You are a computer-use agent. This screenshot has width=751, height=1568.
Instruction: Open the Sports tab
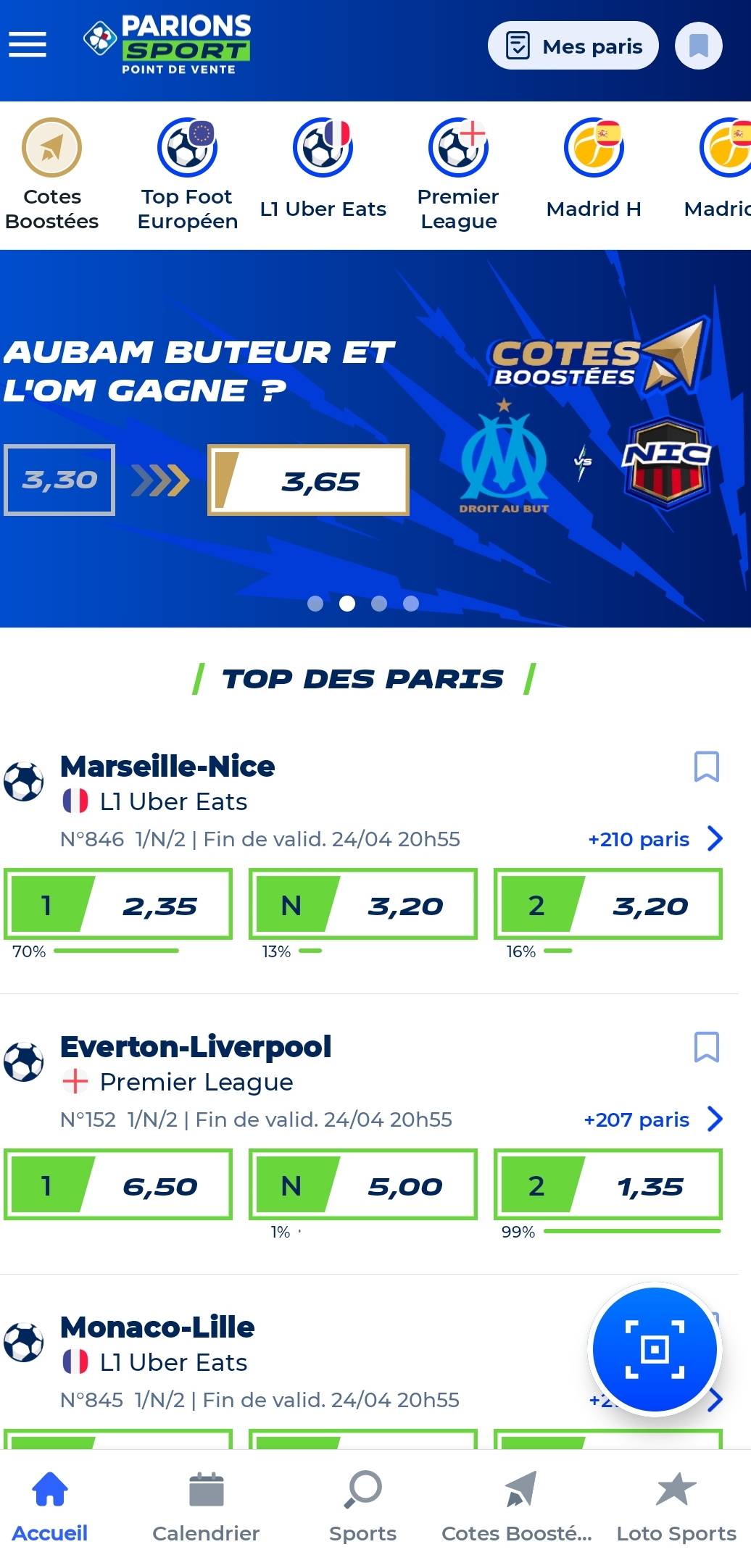(362, 1506)
